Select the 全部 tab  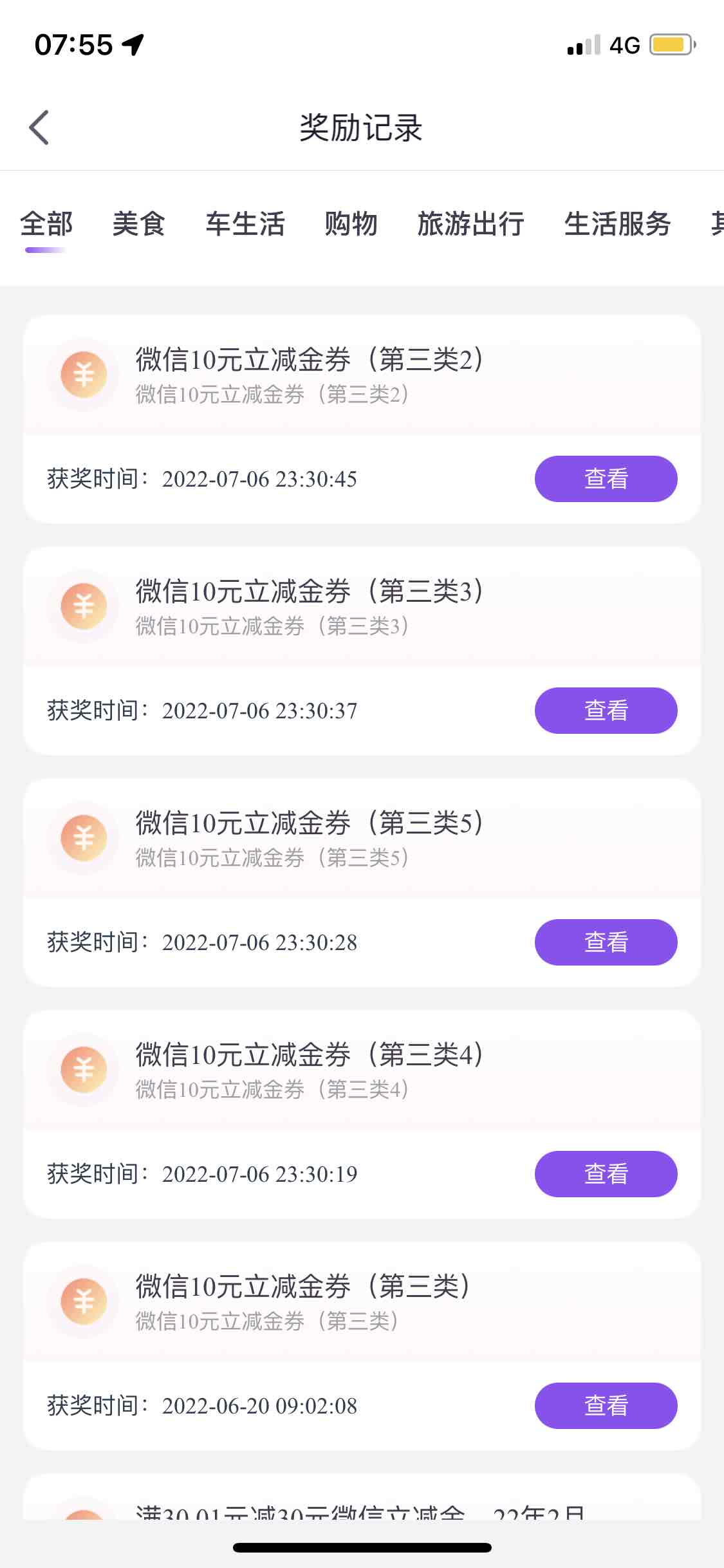[46, 224]
